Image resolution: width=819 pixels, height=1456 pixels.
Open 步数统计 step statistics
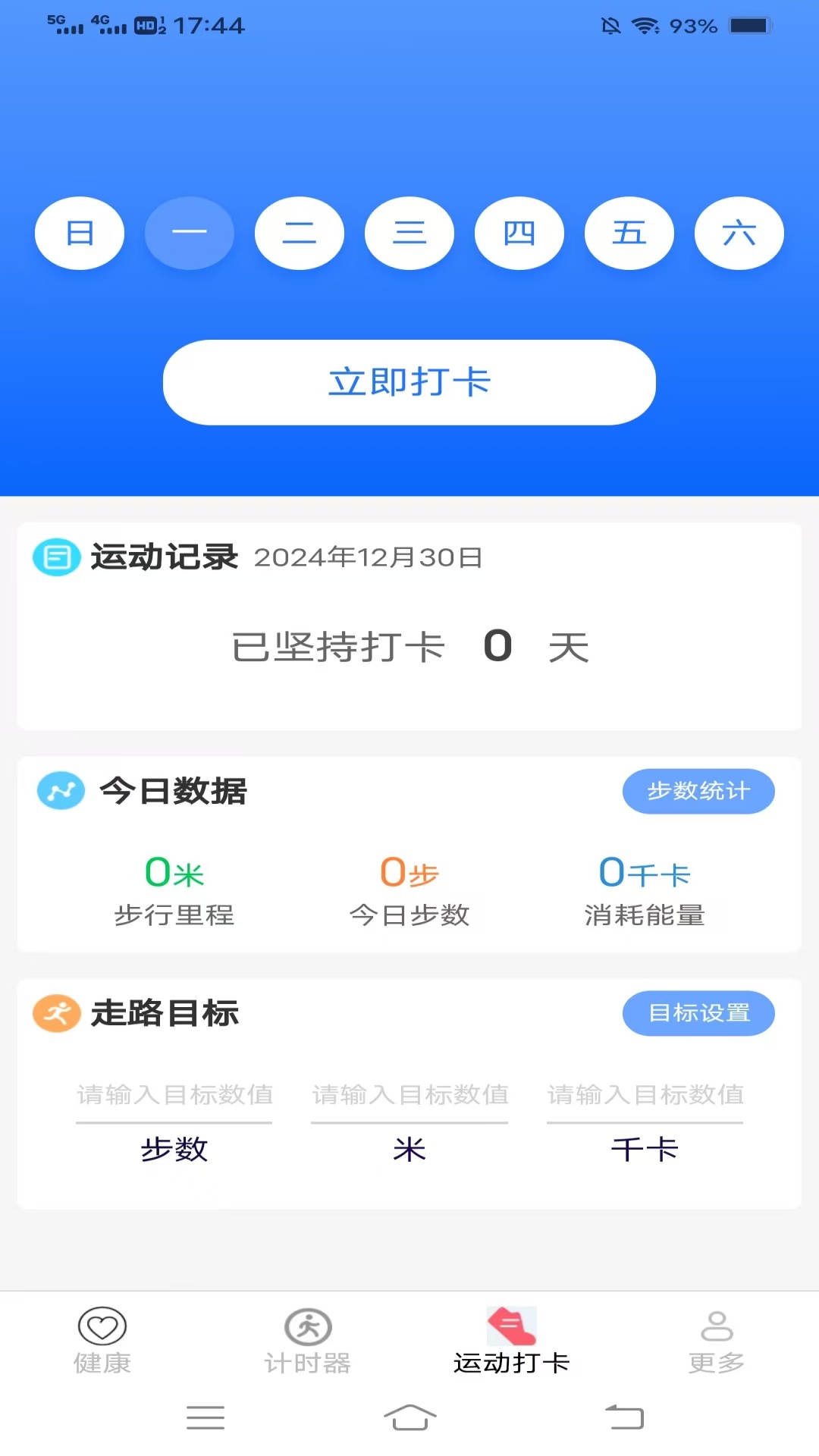click(x=698, y=791)
